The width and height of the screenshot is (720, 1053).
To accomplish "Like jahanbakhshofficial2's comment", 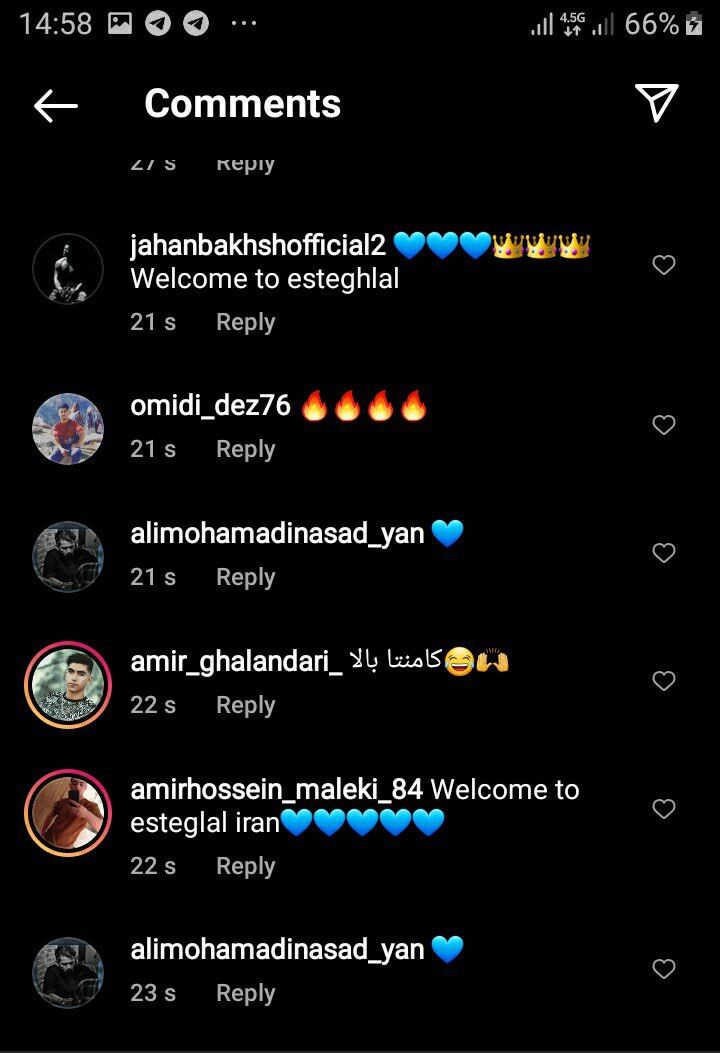I will 664,265.
